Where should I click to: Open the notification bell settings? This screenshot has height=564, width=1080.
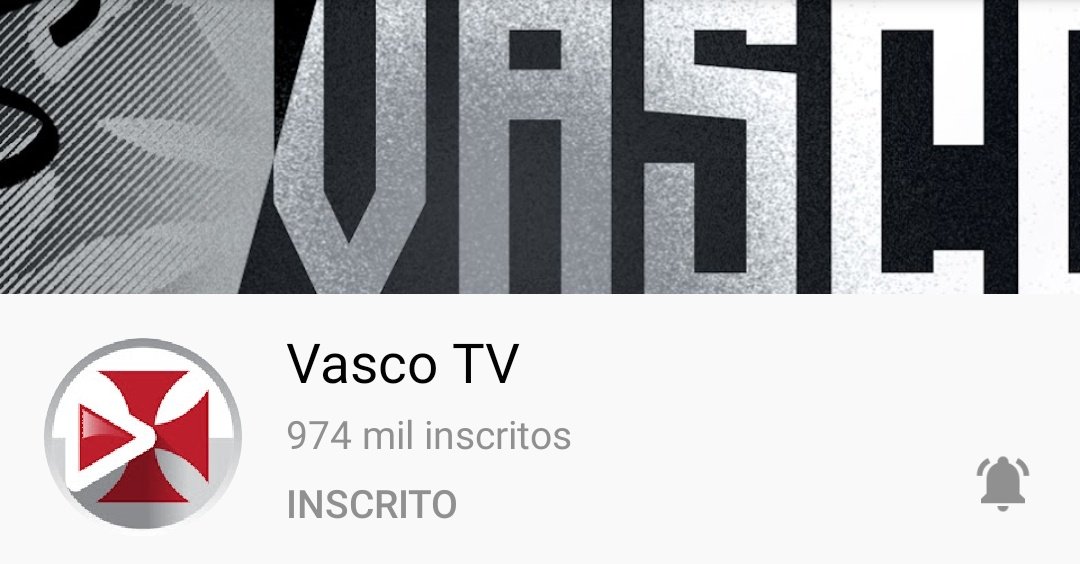click(x=1002, y=484)
